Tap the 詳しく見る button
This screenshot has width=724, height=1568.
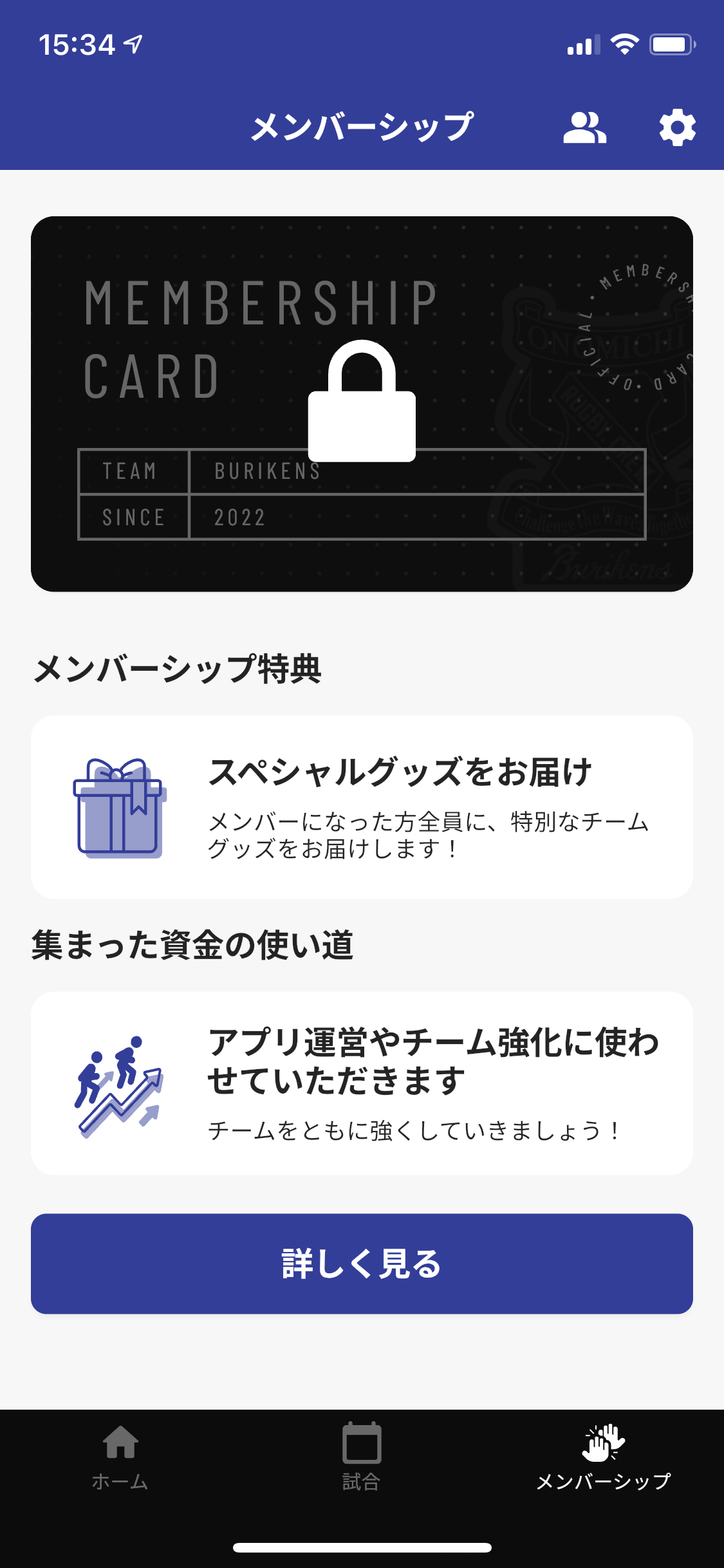tap(362, 1264)
